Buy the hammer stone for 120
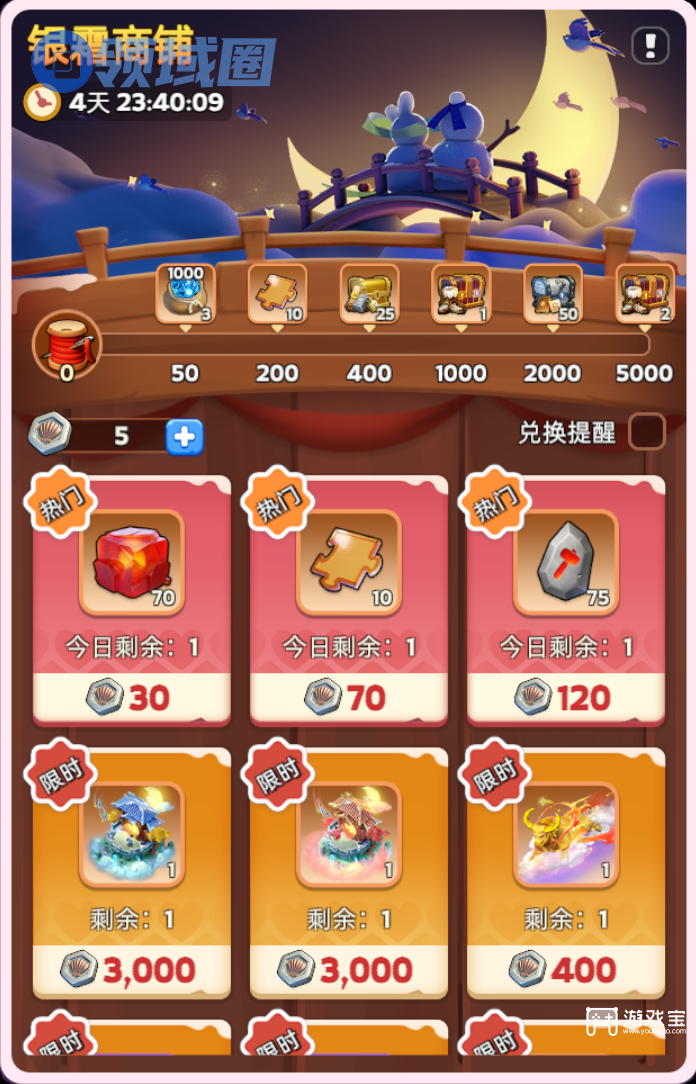Viewport: 696px width, 1084px height. 566,696
